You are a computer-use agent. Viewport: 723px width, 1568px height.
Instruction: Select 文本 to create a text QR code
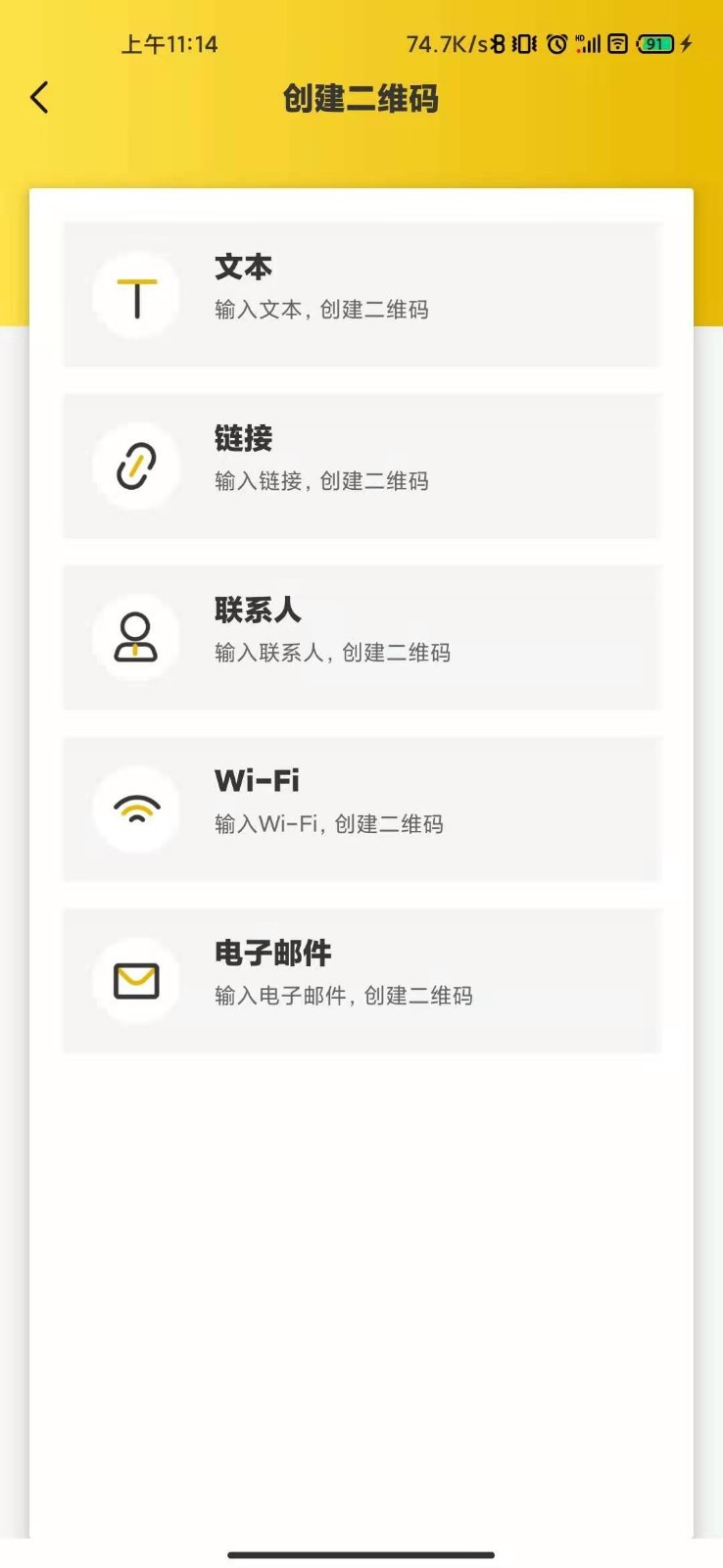point(361,294)
